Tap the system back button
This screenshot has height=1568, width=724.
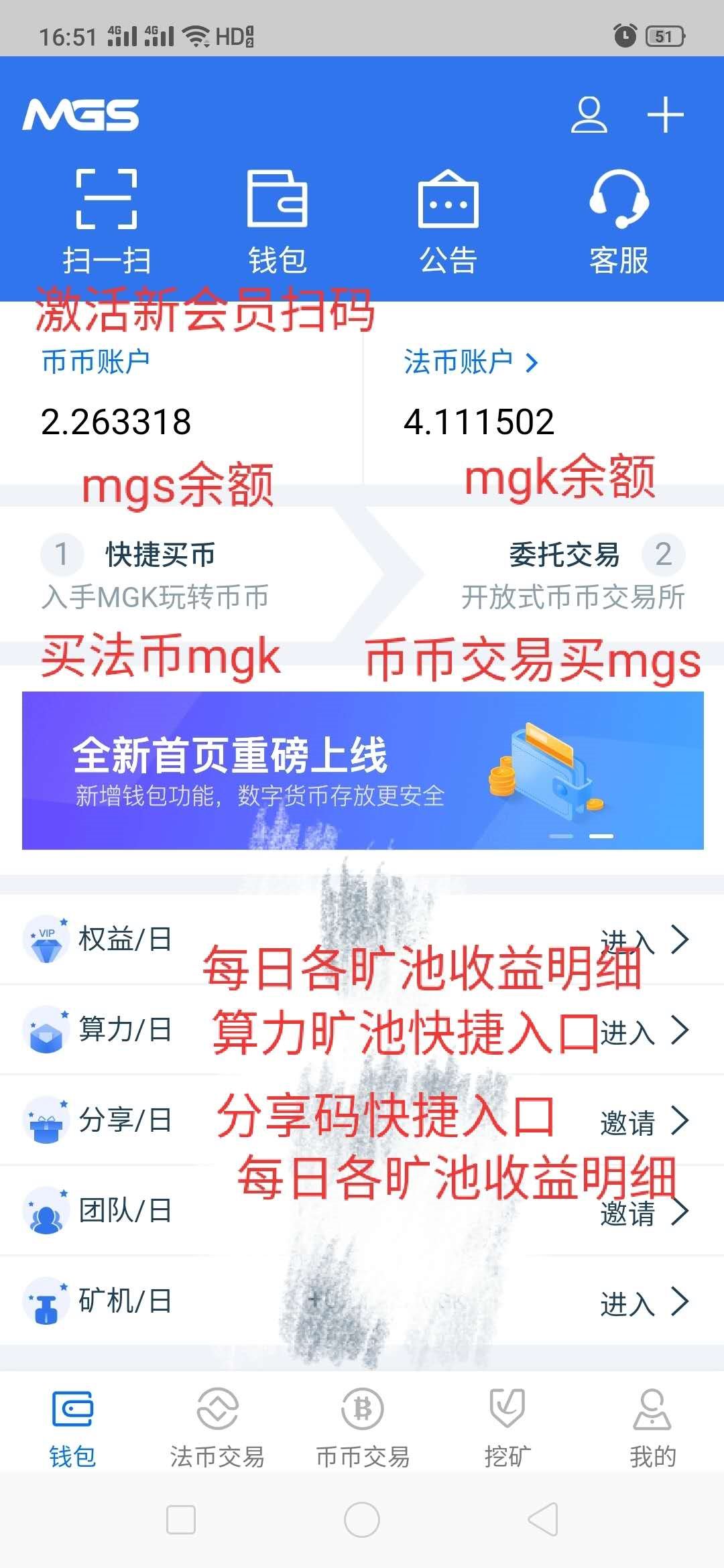(x=543, y=1520)
